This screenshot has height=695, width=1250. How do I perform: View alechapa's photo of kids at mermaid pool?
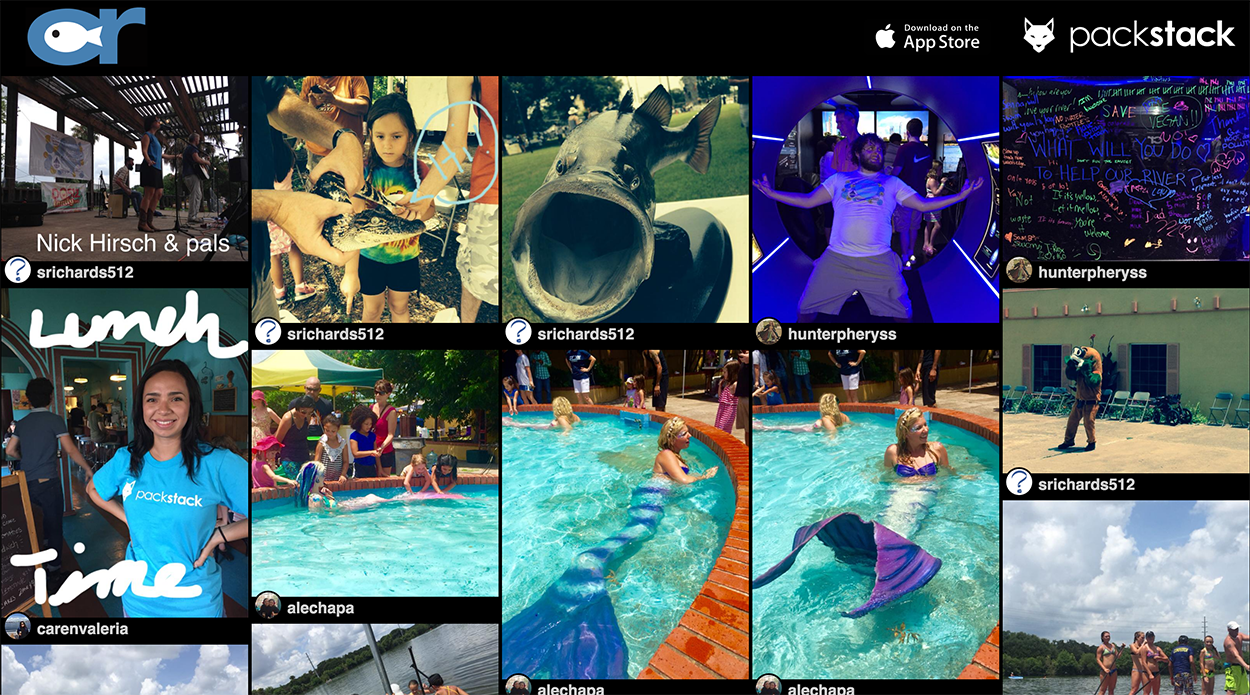(375, 472)
